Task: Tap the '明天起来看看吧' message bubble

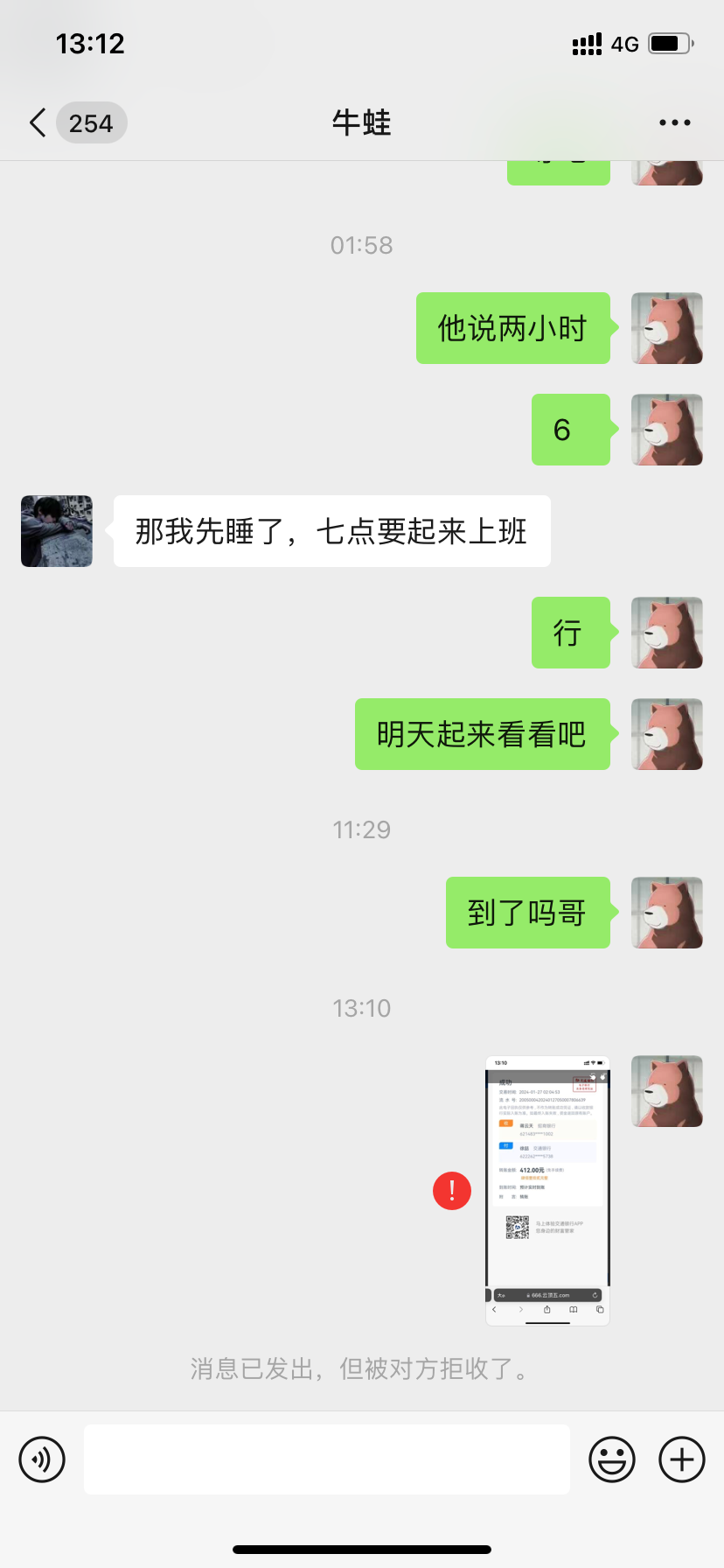Action: tap(482, 734)
